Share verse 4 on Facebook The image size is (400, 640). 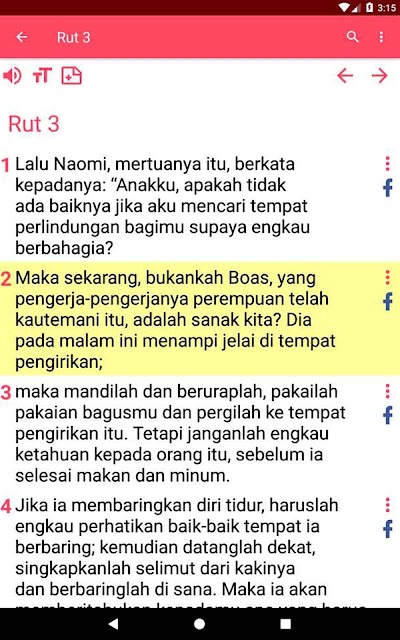click(387, 529)
